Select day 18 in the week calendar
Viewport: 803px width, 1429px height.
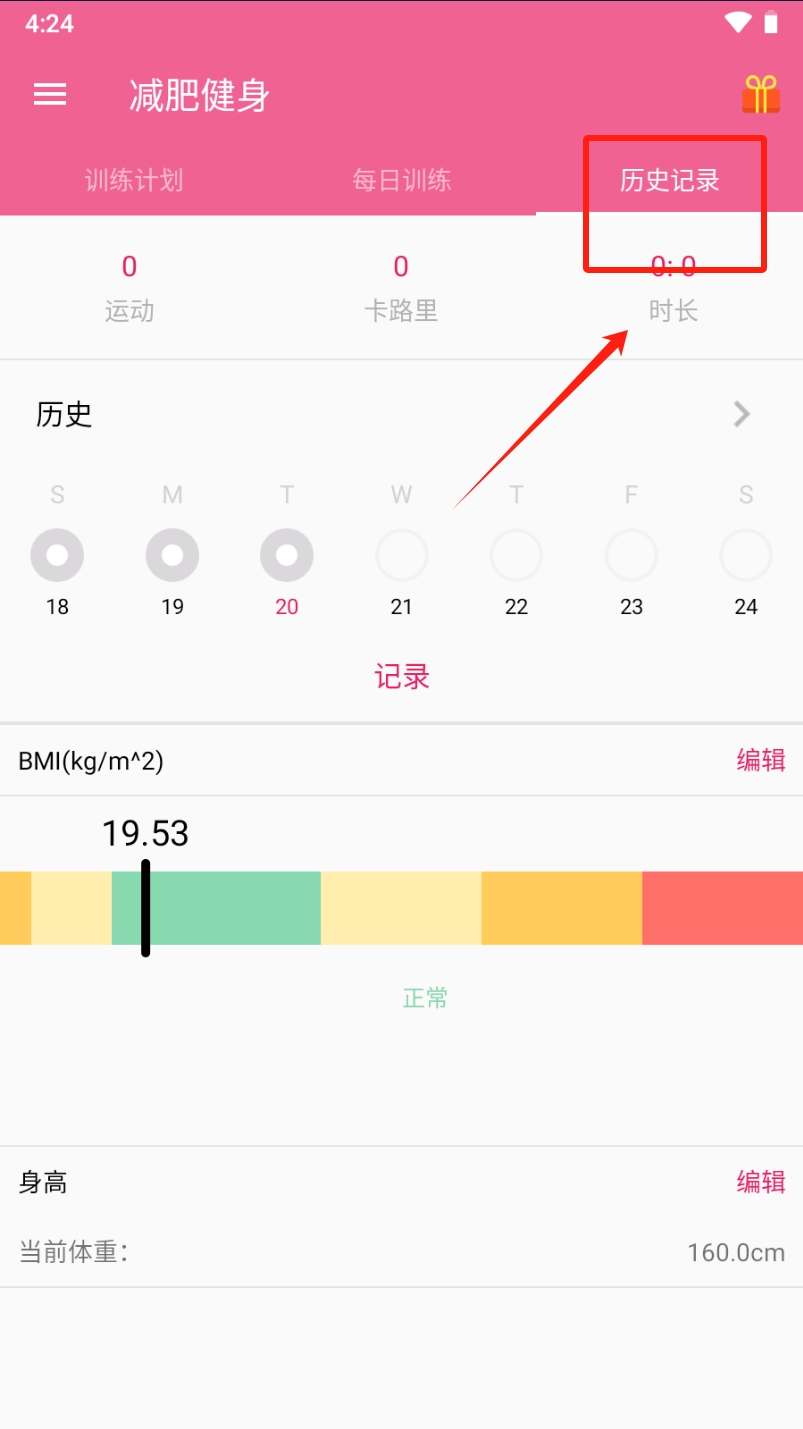point(57,556)
